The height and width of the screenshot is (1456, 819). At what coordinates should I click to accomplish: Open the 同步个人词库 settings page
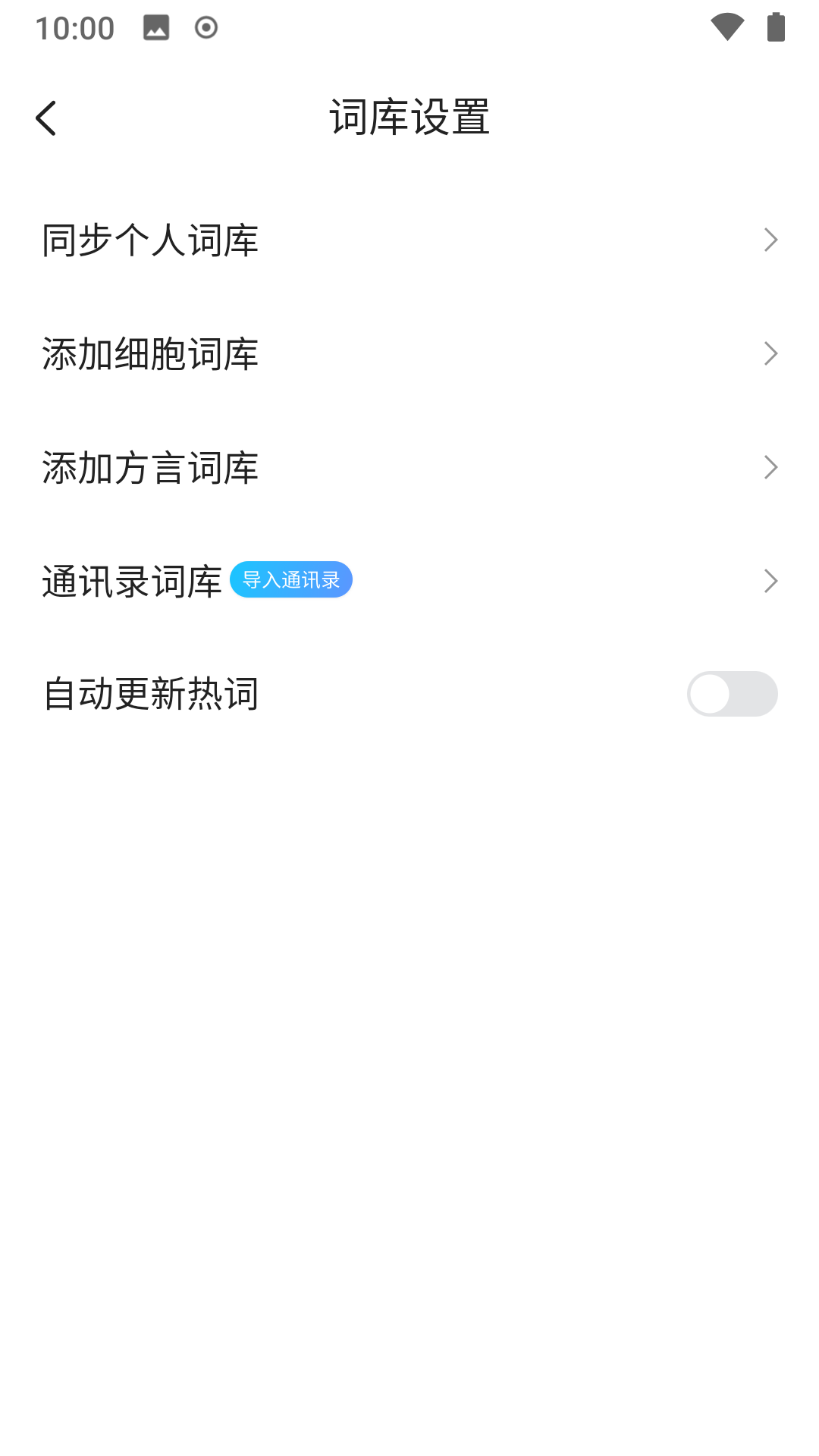click(x=149, y=240)
